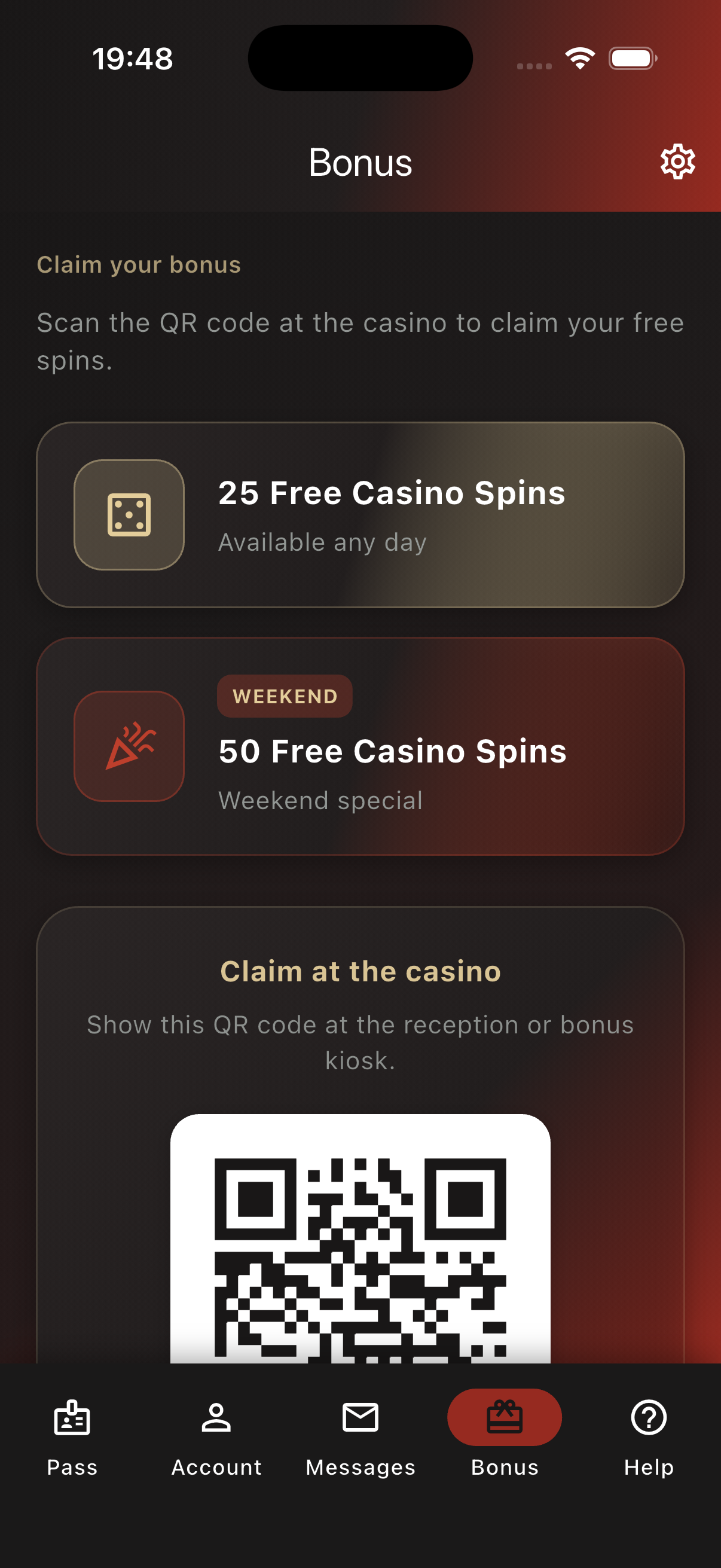Viewport: 721px width, 1568px height.
Task: Click the Available any day subtitle text
Action: [322, 541]
